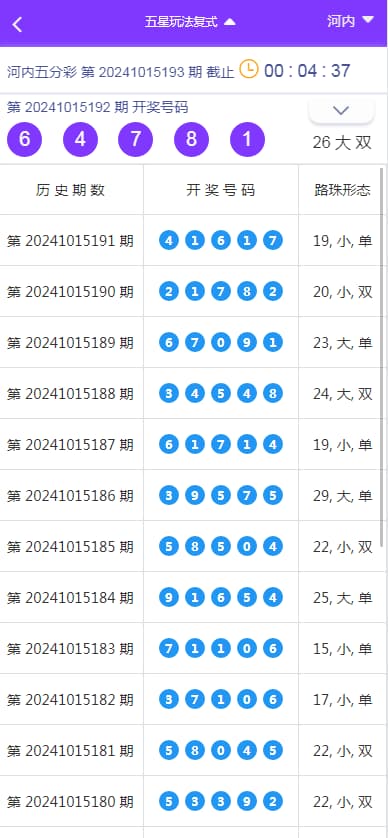
Task: Open the 五星玩法复式 play-type dropdown
Action: tap(190, 22)
